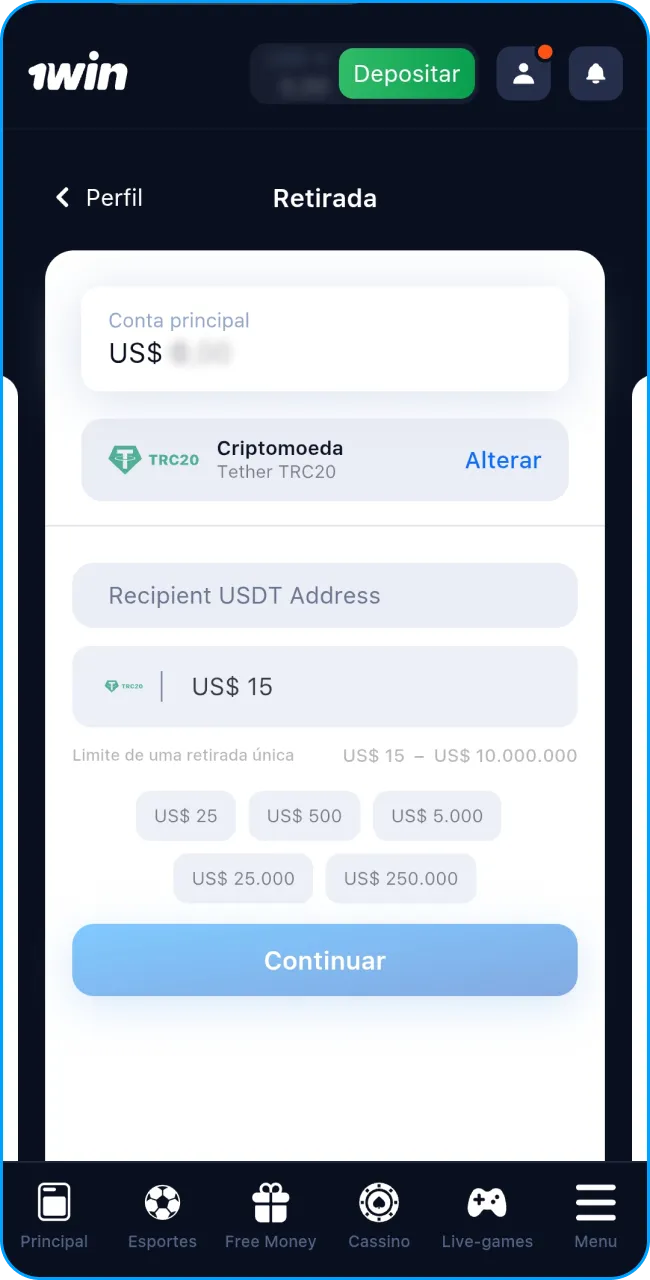Tap the Continuar button
The width and height of the screenshot is (650, 1280).
[324, 960]
